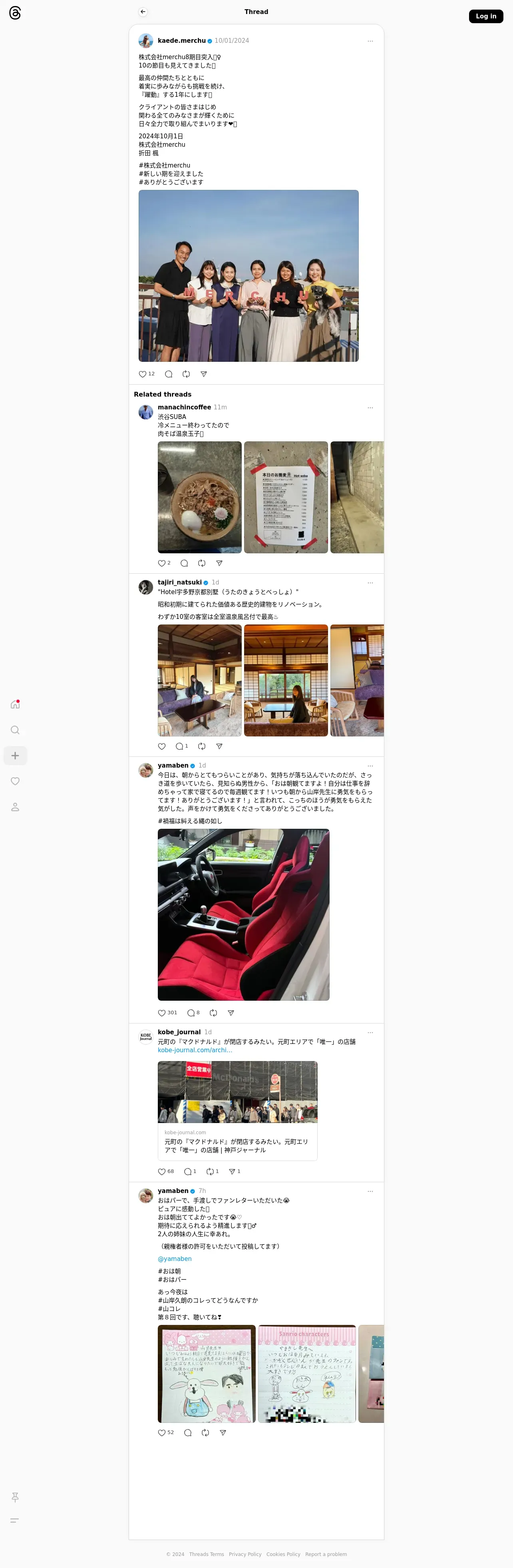Open manachincoffee's soba bowl photo

[200, 497]
